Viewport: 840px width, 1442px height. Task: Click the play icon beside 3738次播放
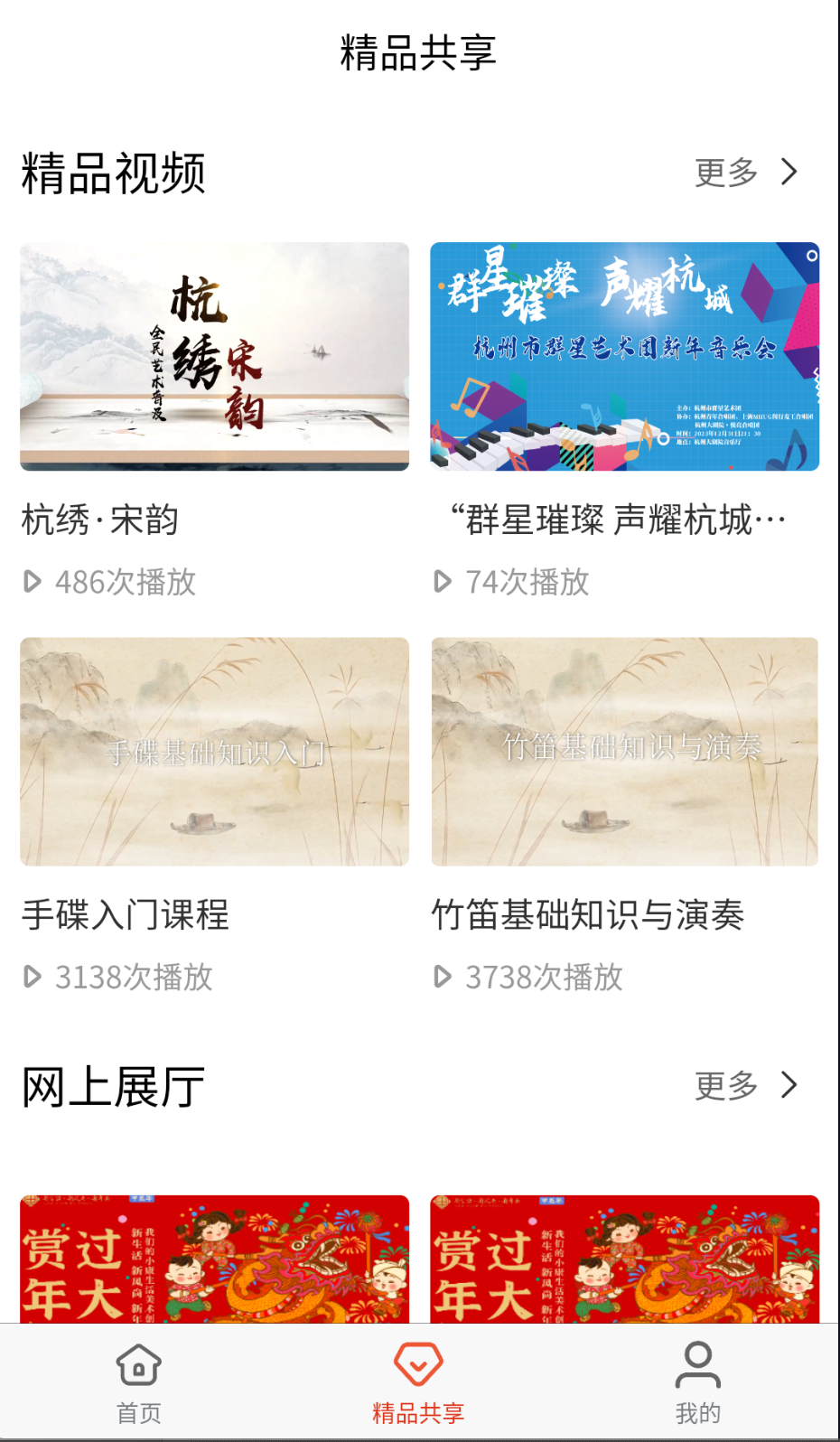pyautogui.click(x=443, y=977)
